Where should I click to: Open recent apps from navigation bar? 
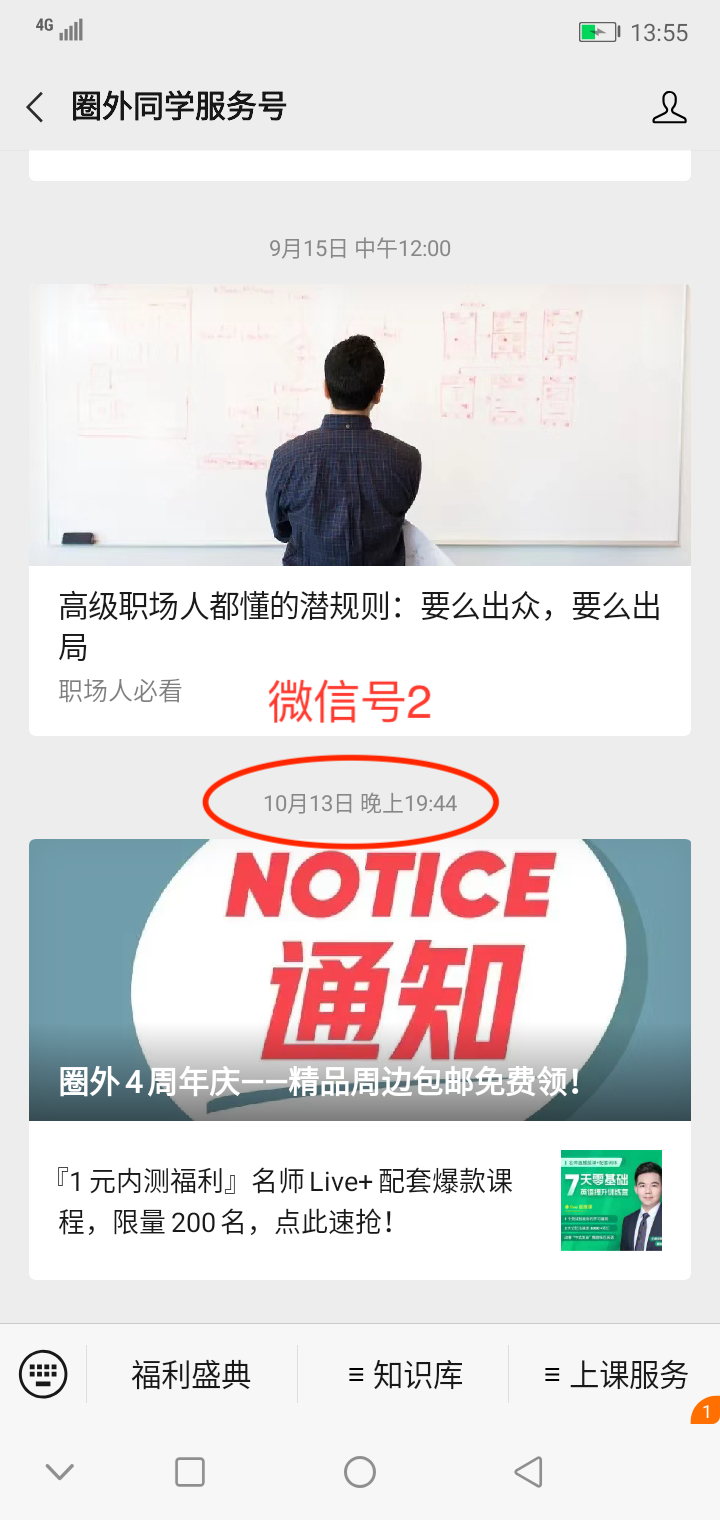pyautogui.click(x=190, y=1471)
